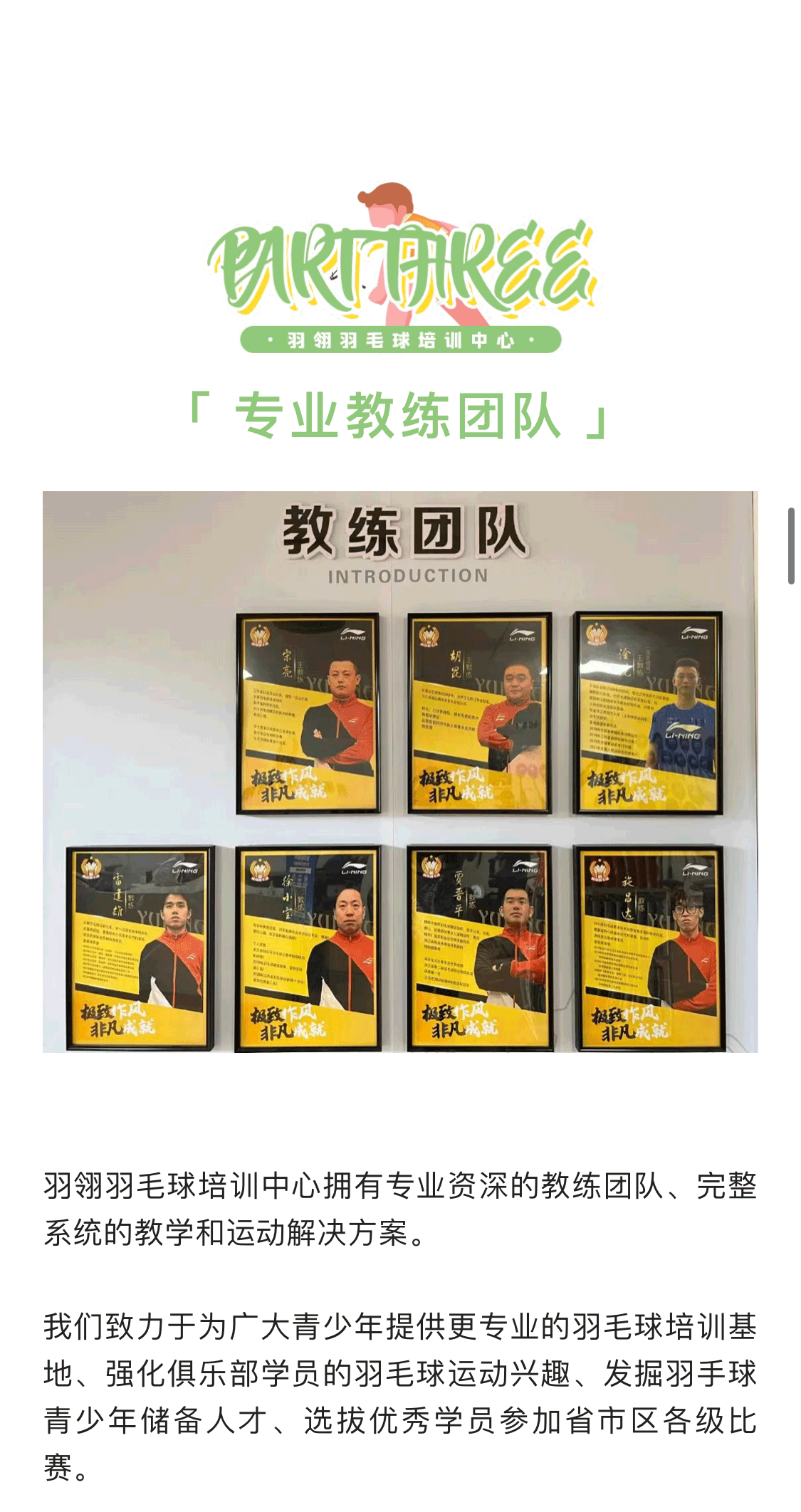Open the coaching team wall photo

coord(400,771)
